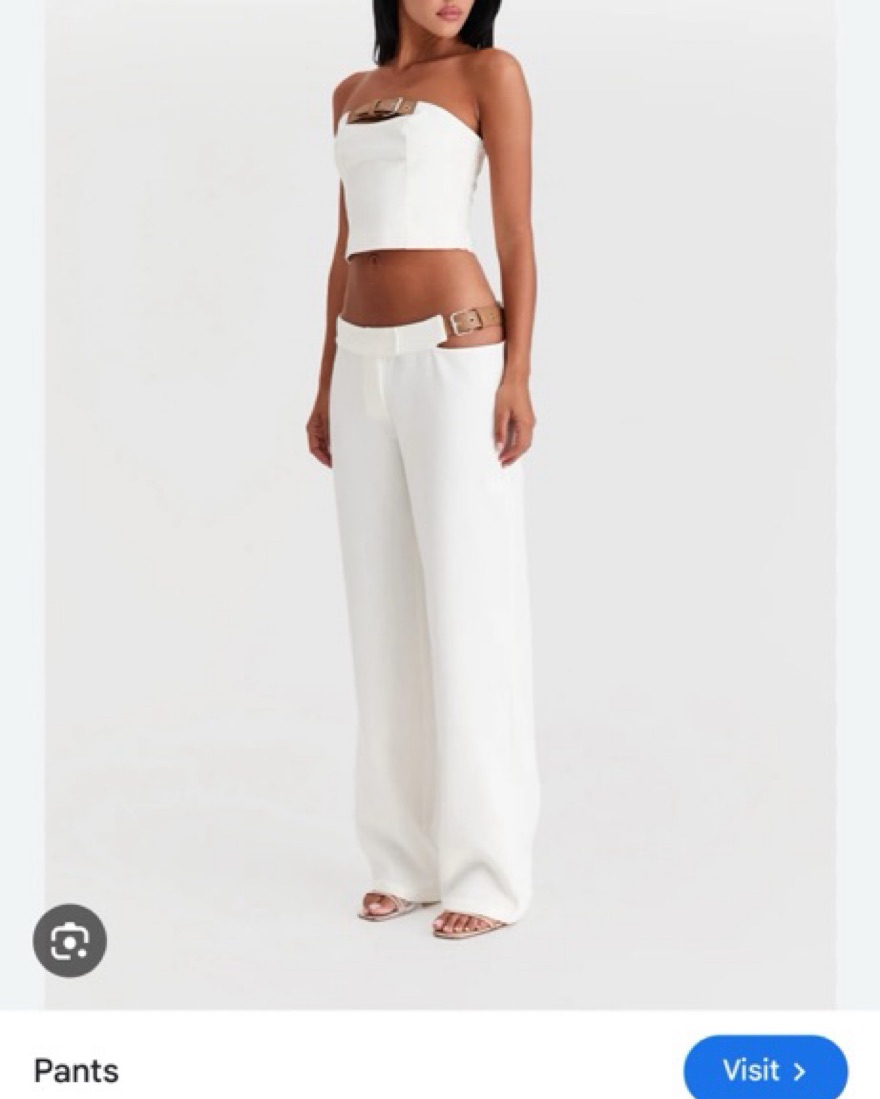Search this image with Lens icon

[70, 940]
